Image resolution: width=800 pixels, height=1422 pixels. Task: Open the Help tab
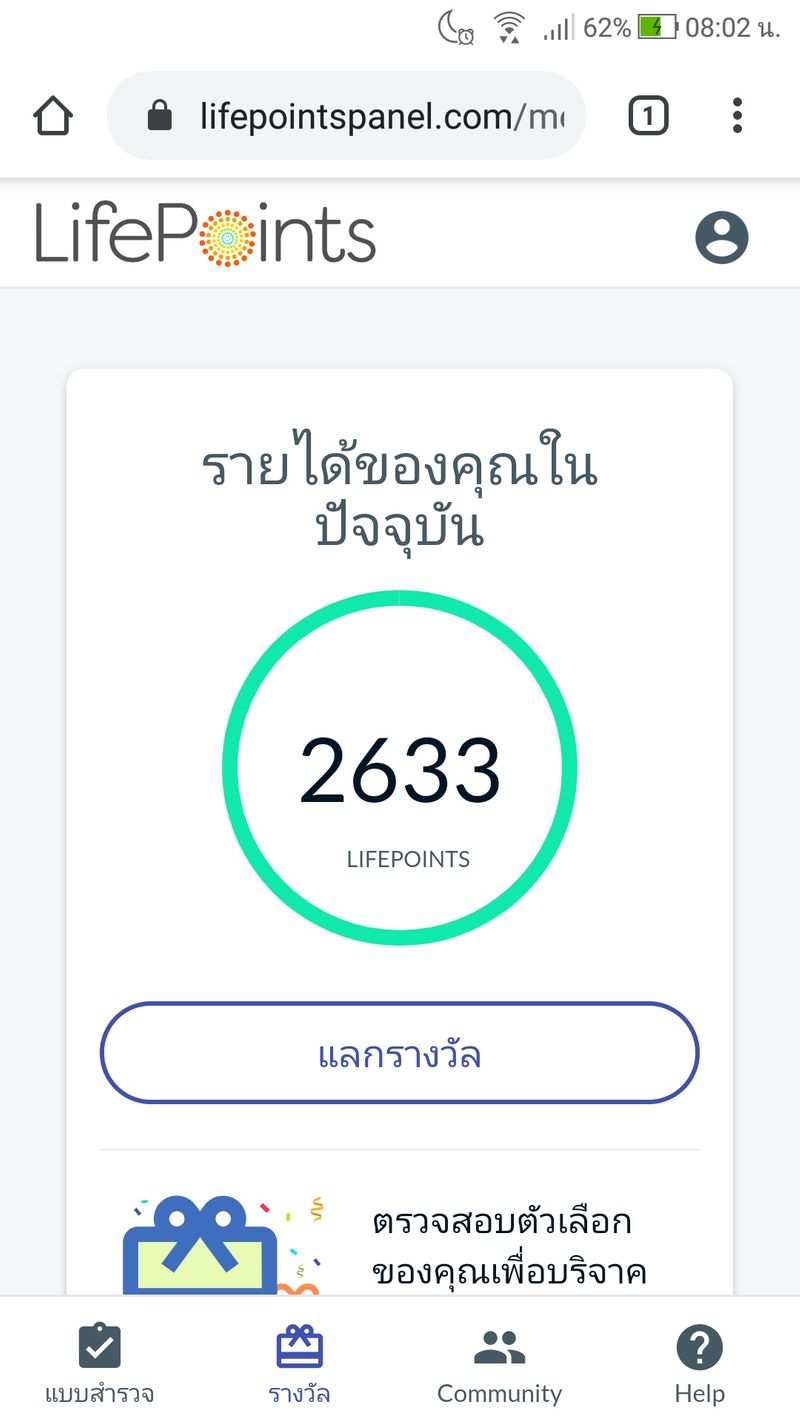(699, 1362)
